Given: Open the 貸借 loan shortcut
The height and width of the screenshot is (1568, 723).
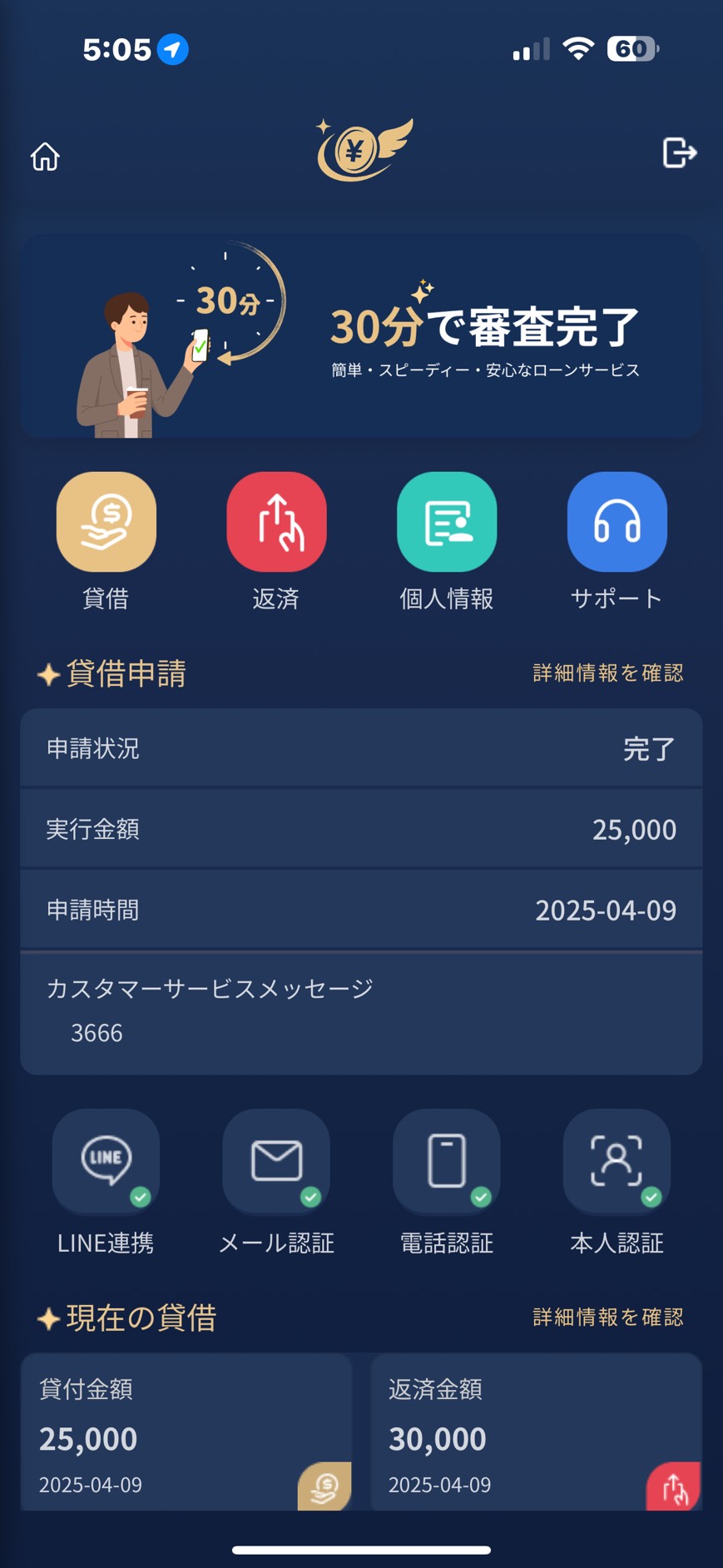Looking at the screenshot, I should pos(106,522).
